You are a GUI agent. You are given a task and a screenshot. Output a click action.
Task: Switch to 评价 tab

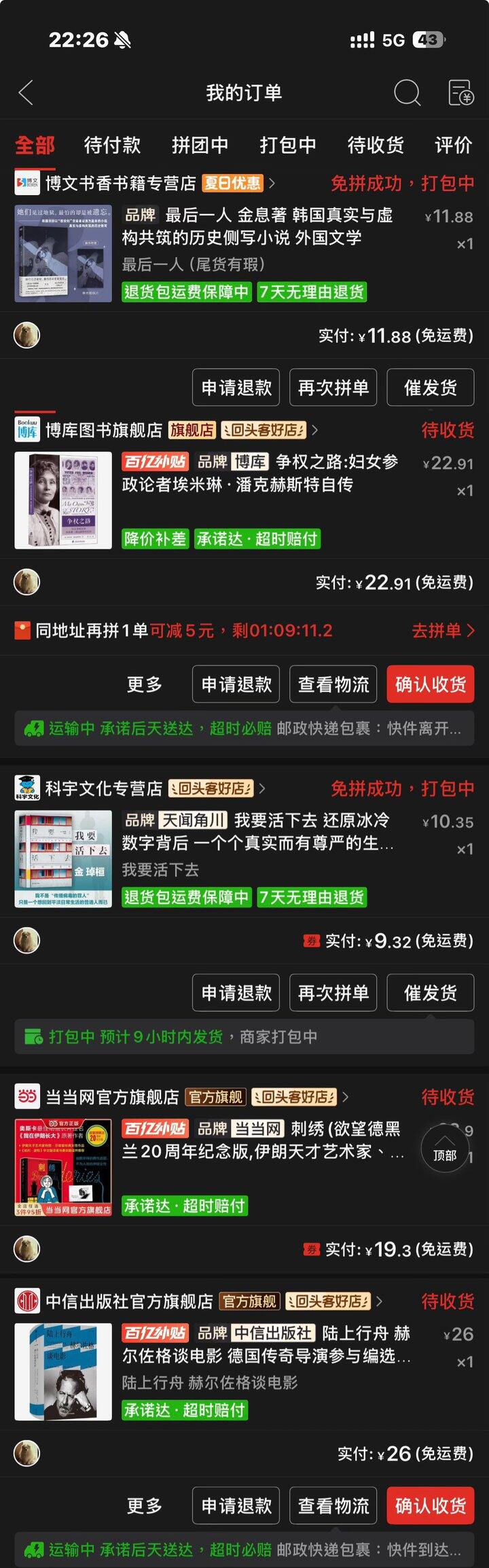(x=453, y=145)
